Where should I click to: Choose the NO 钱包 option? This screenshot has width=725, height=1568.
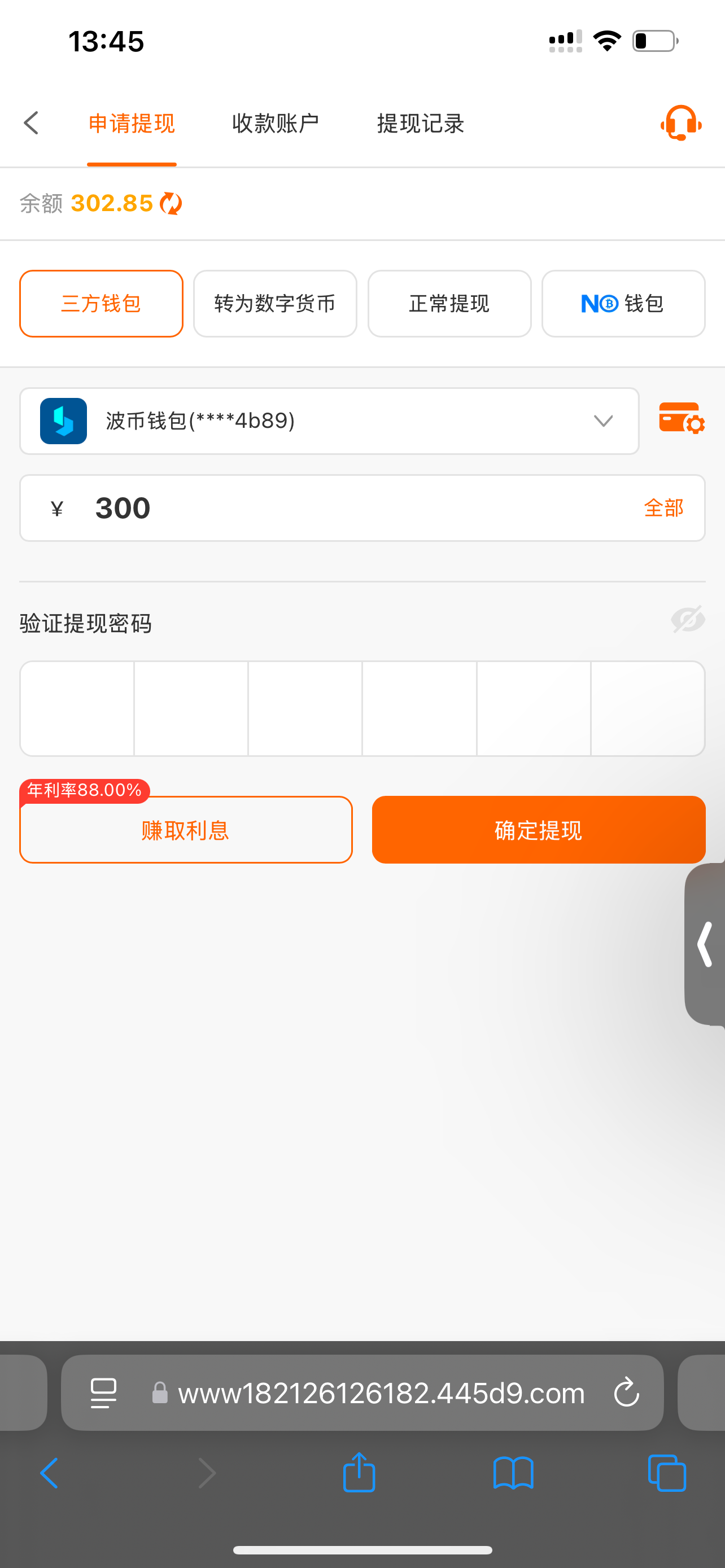[x=623, y=303]
